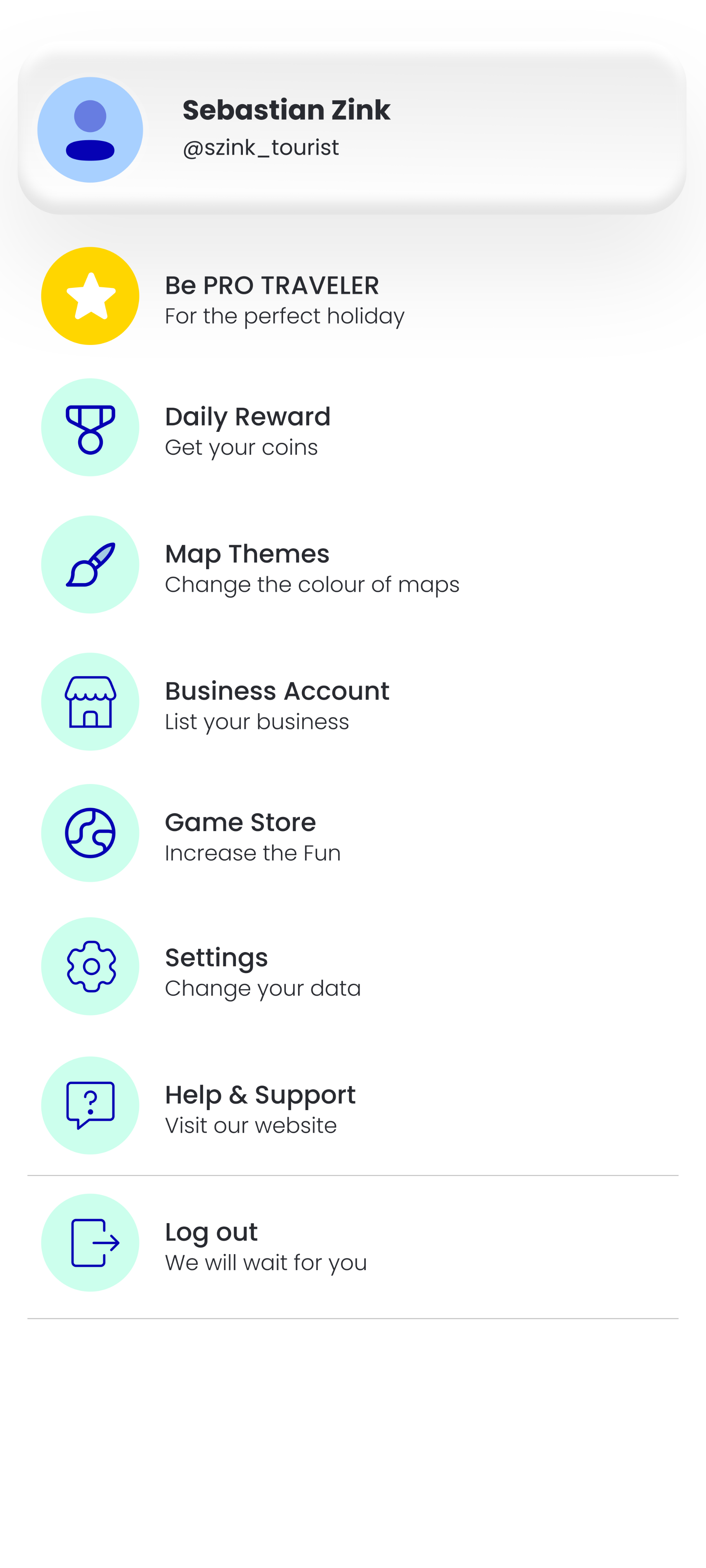Select Map Themes
This screenshot has height=1568, width=706.
(352, 564)
